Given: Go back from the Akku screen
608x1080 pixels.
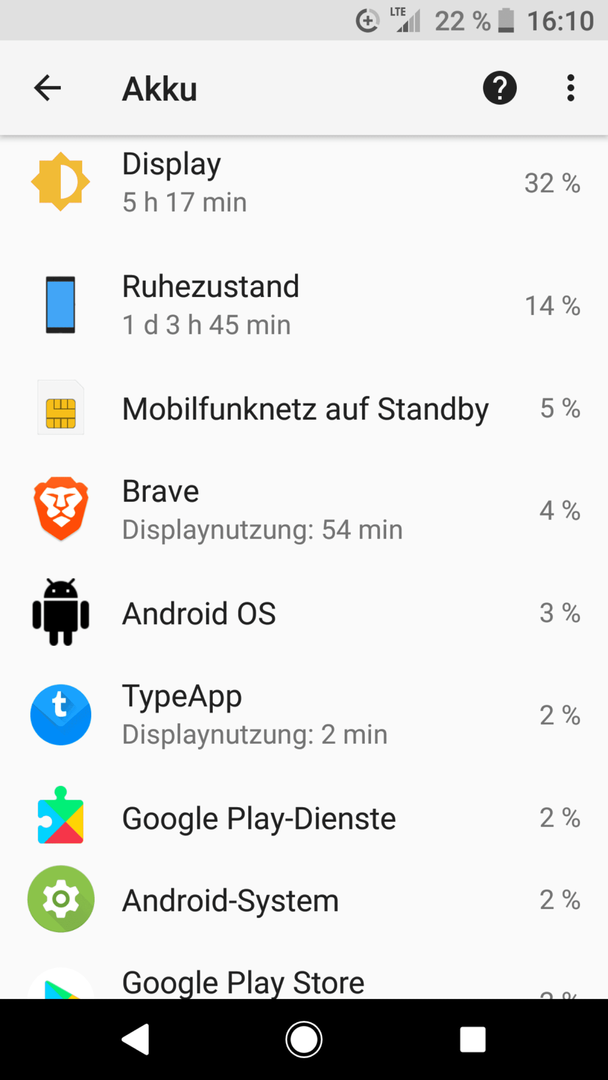Looking at the screenshot, I should click(48, 88).
